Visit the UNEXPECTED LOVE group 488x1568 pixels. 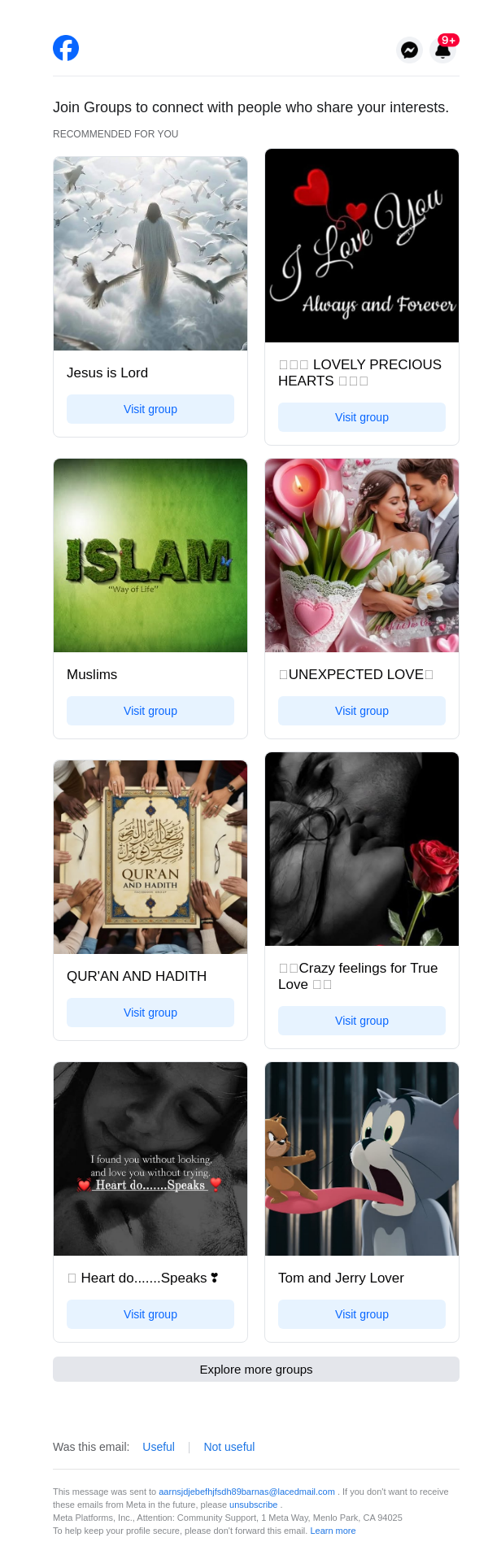362,711
